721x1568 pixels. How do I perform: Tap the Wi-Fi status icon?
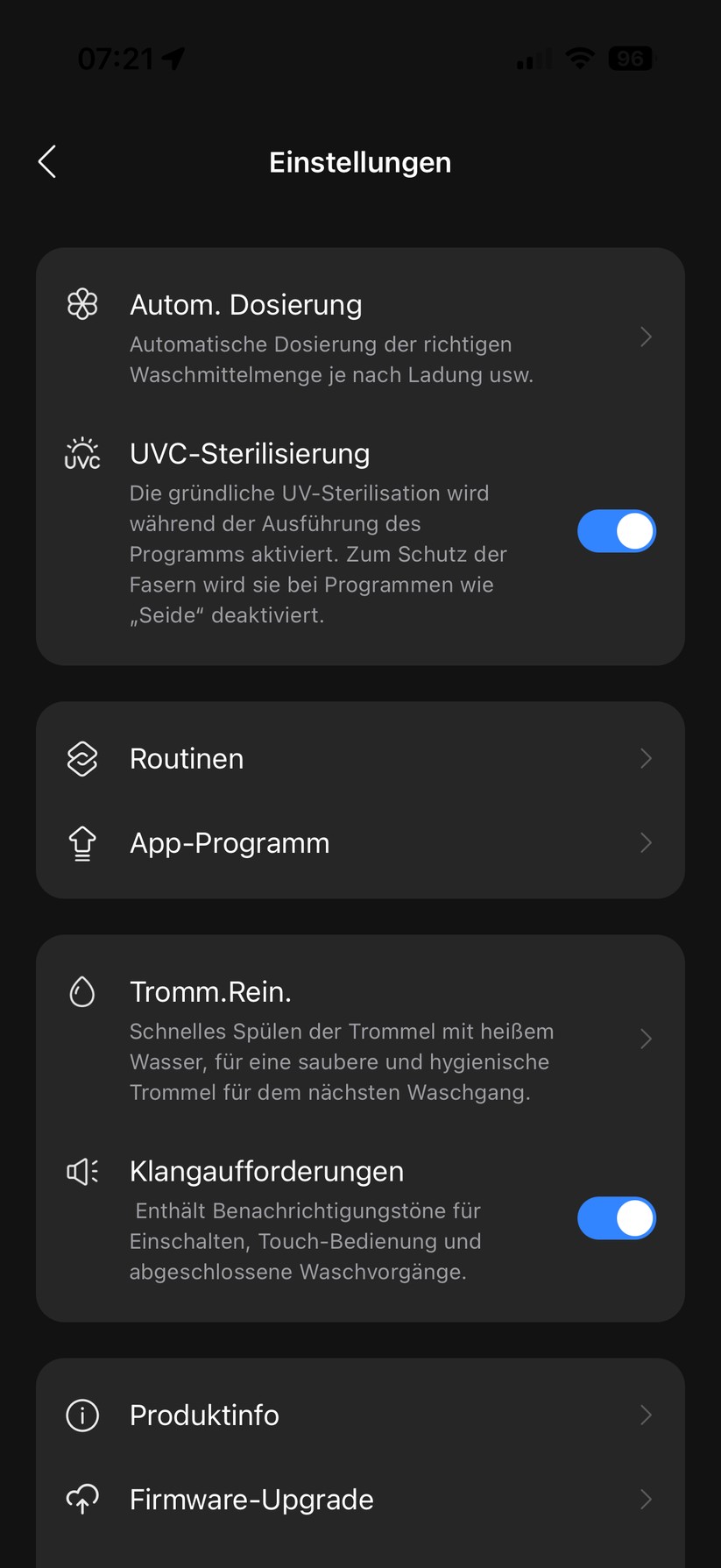[x=580, y=58]
